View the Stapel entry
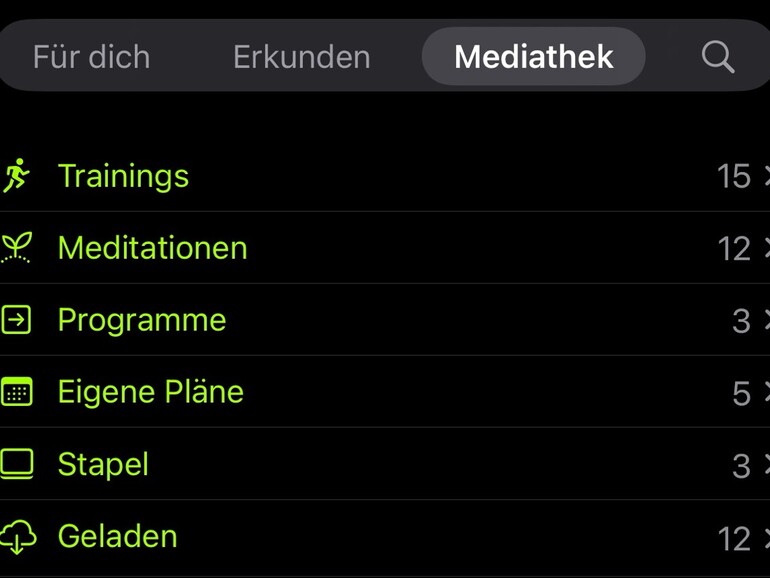 click(x=103, y=464)
